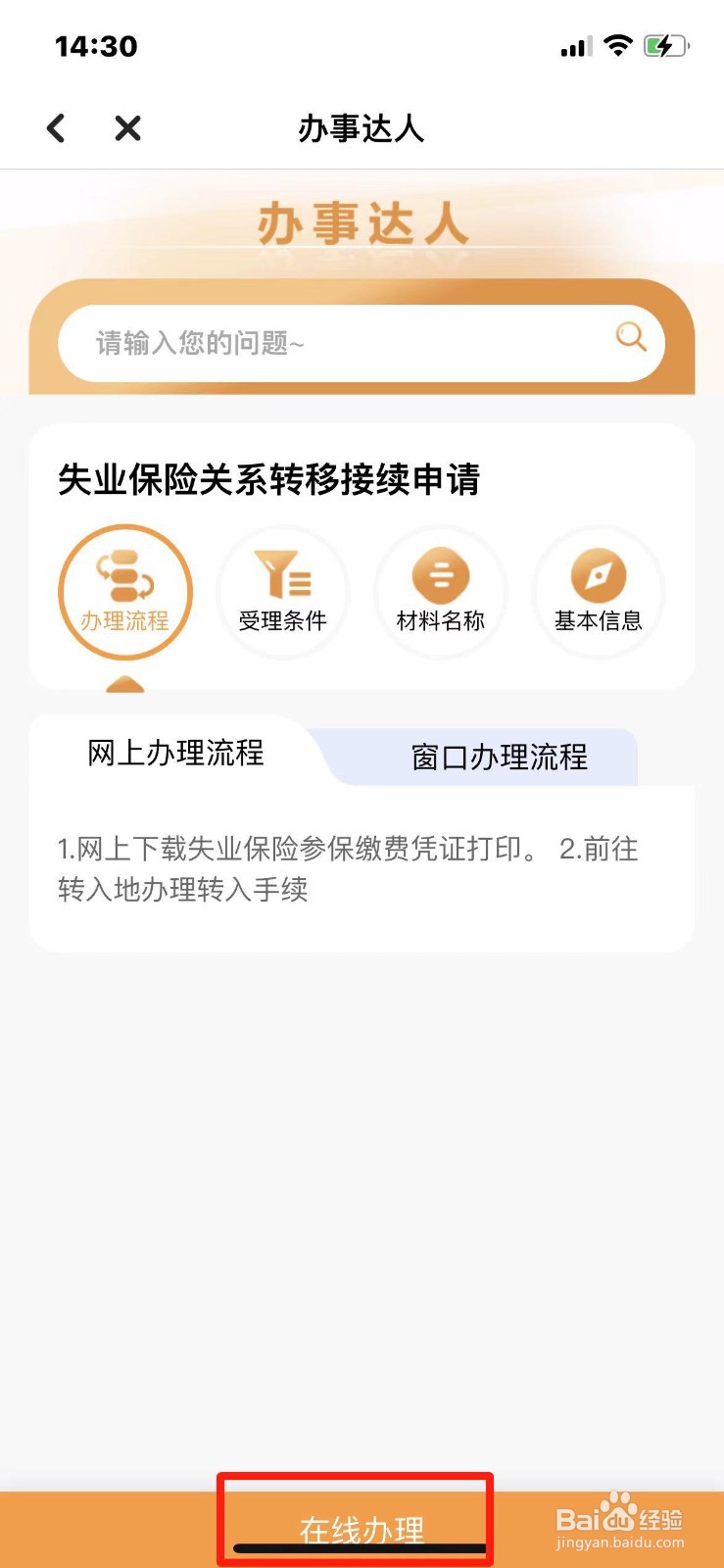Image resolution: width=724 pixels, height=1568 pixels.
Task: Tap the 在线办理 button
Action: pyautogui.click(x=362, y=1529)
